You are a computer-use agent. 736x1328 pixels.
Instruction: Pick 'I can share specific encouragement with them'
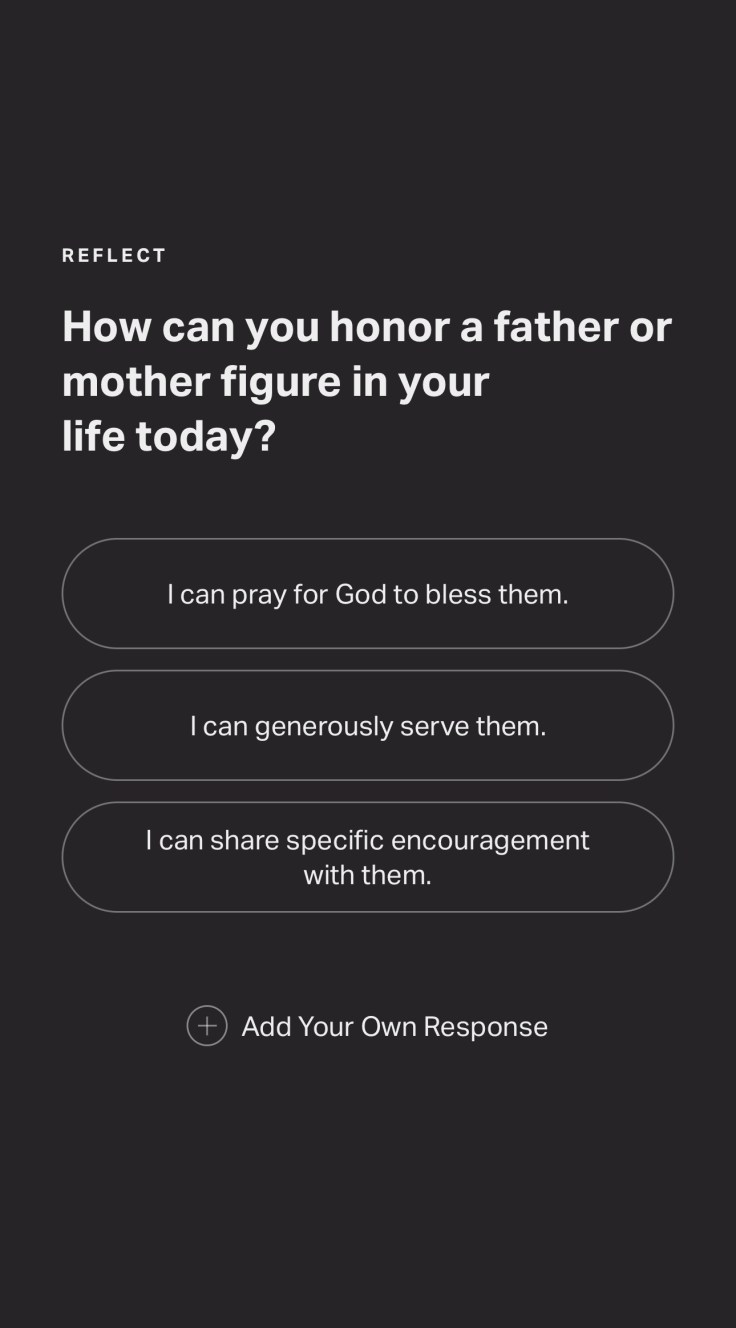(368, 857)
